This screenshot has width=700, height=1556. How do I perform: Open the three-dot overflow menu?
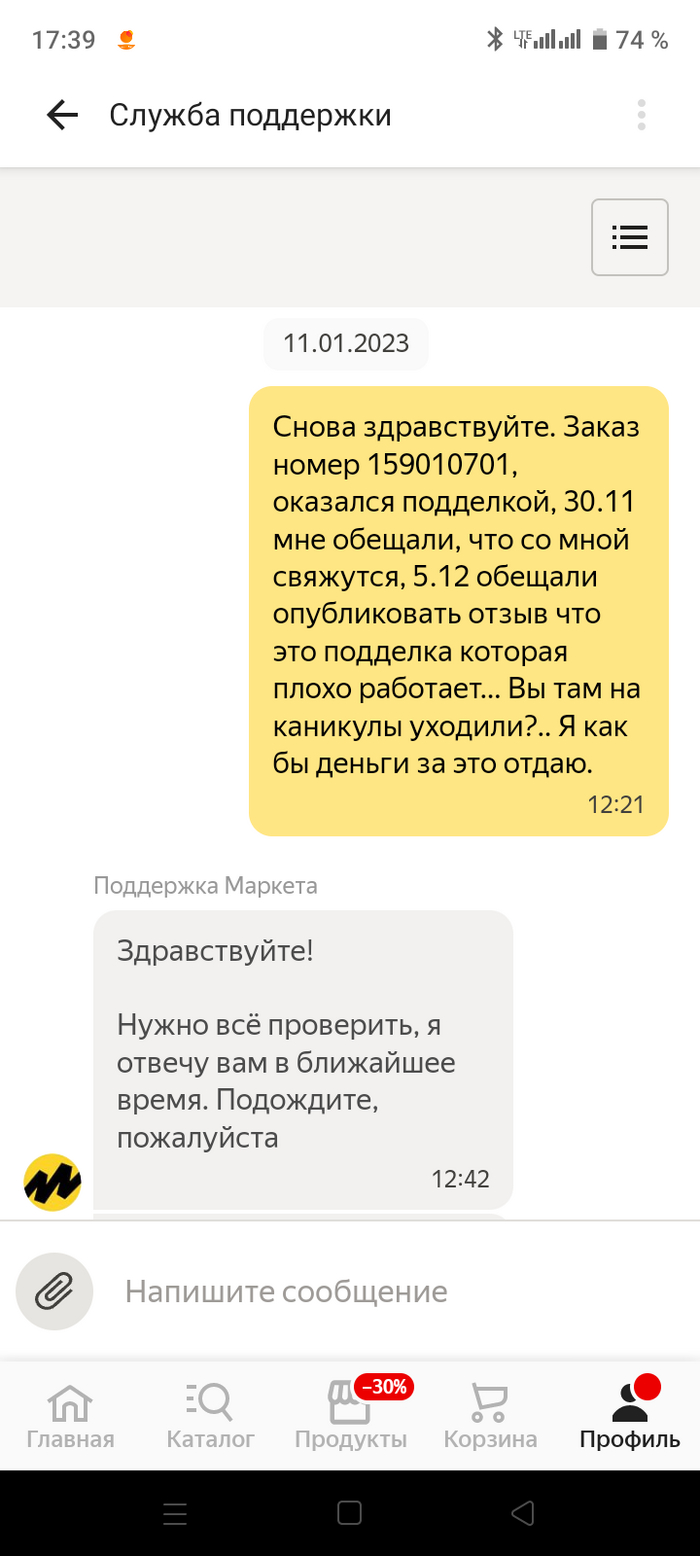click(x=641, y=116)
